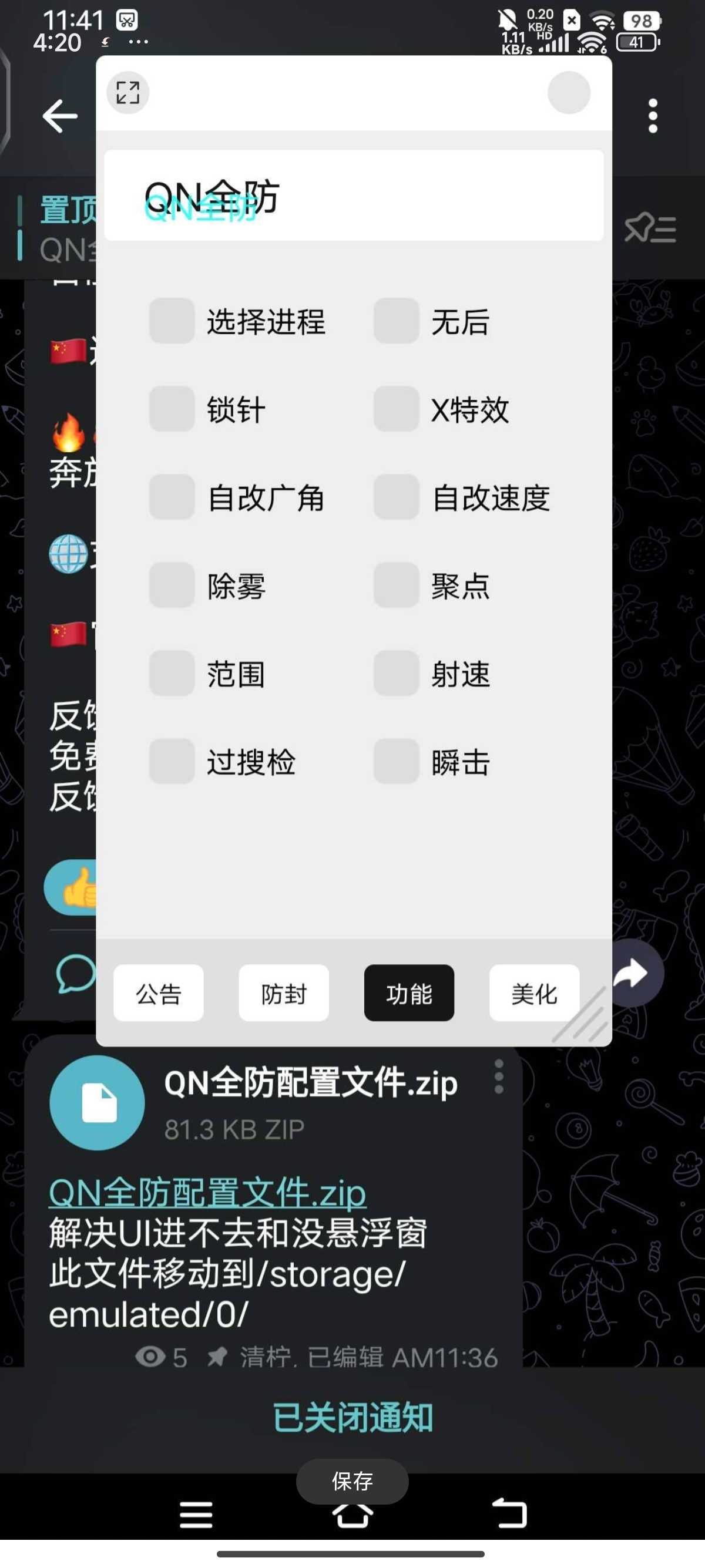
Task: Open the chat overflow menu
Action: coord(653,116)
